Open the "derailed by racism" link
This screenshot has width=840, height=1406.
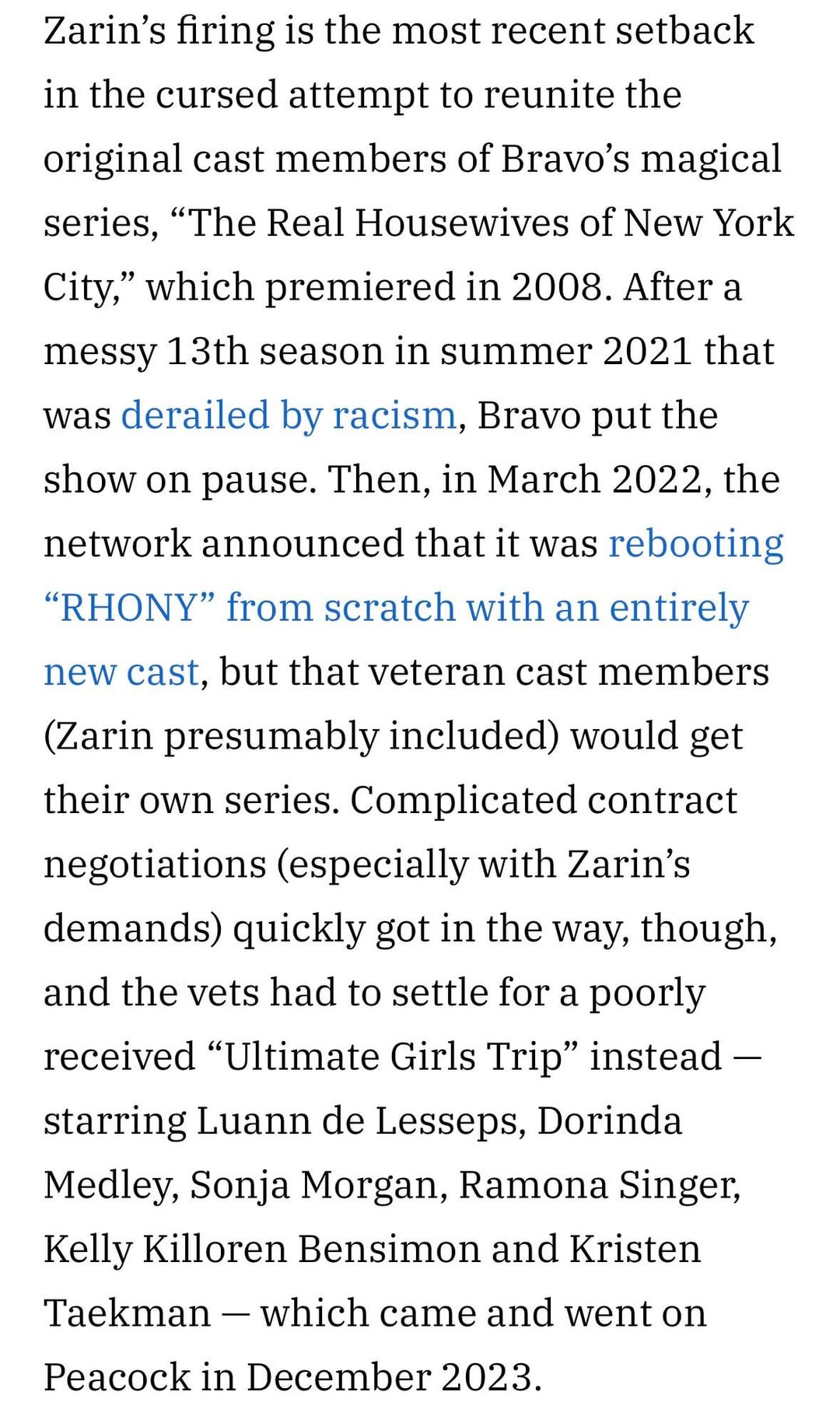pyautogui.click(x=289, y=415)
